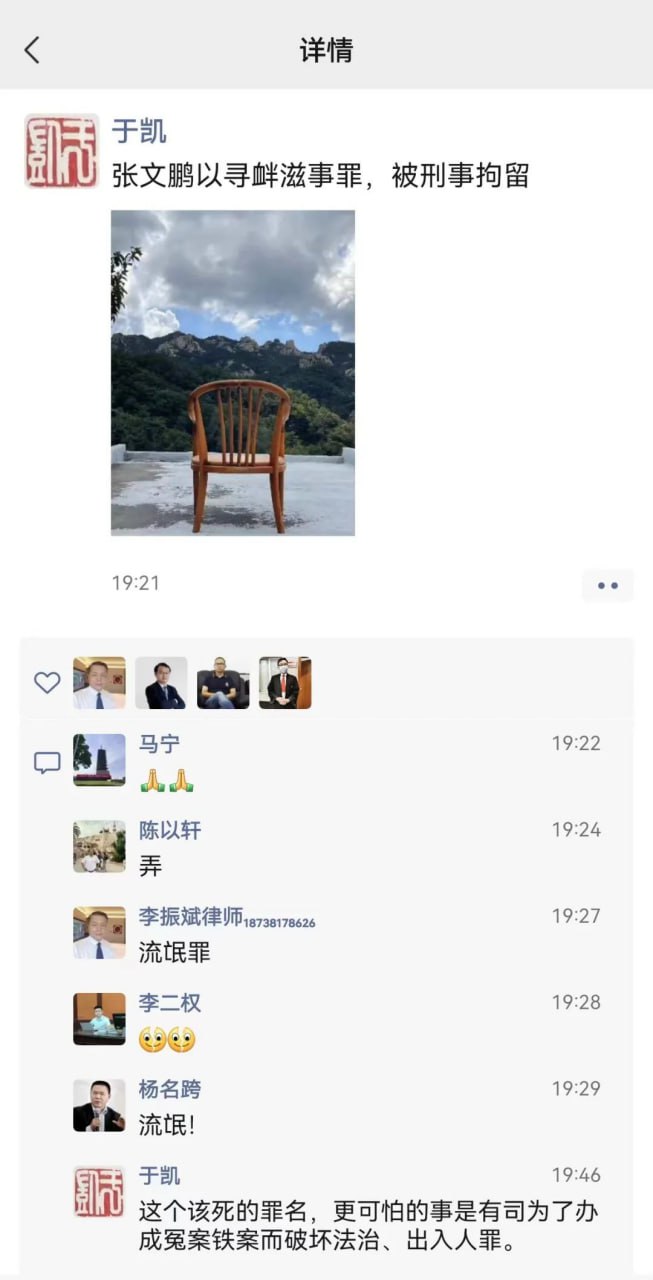Image resolution: width=653 pixels, height=1280 pixels.
Task: Open the first liker's avatar
Action: click(x=99, y=683)
